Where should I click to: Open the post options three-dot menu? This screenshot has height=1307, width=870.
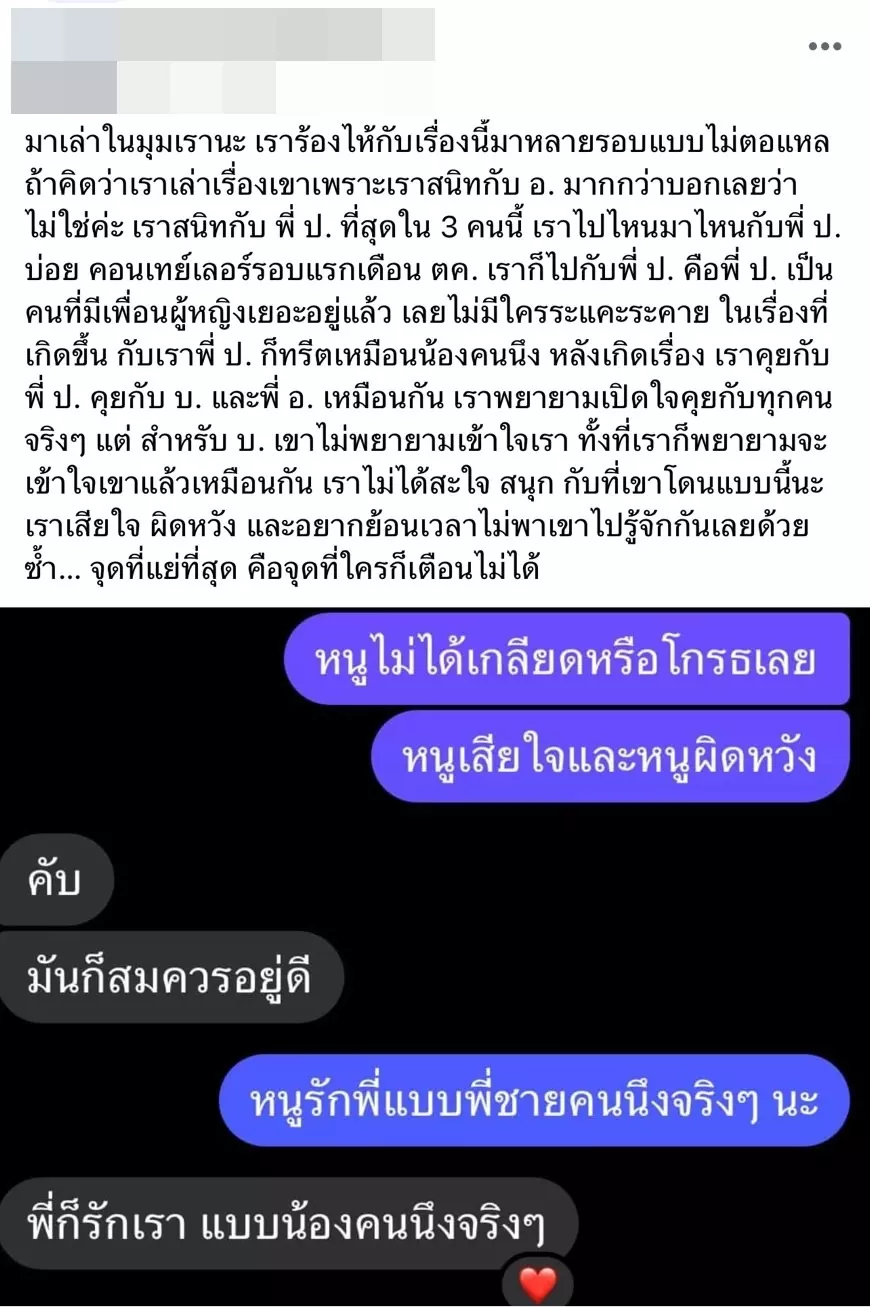coord(823,43)
